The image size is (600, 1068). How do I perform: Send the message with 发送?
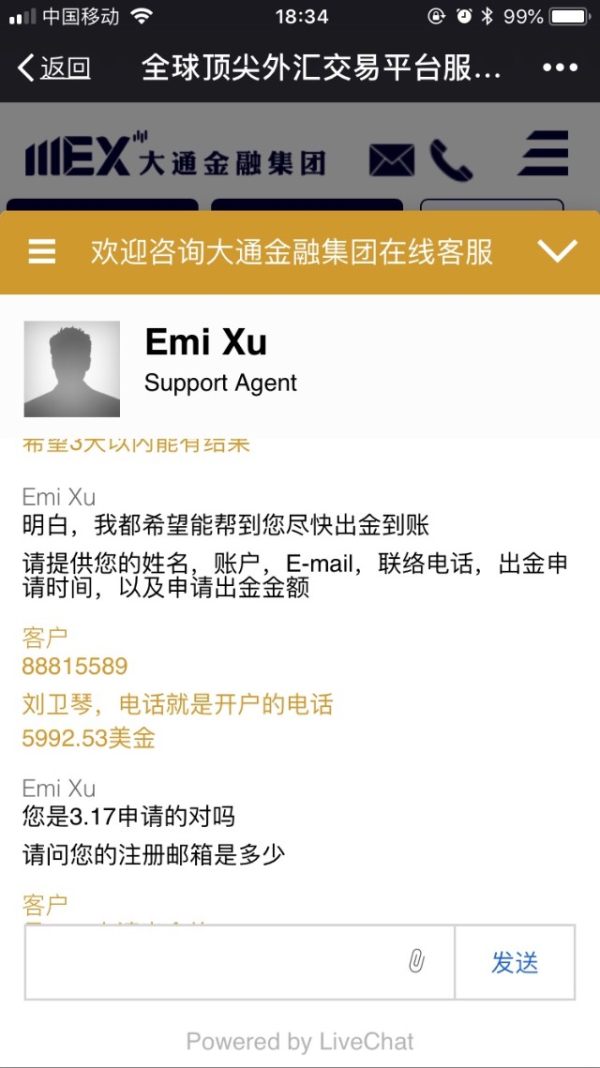point(514,962)
